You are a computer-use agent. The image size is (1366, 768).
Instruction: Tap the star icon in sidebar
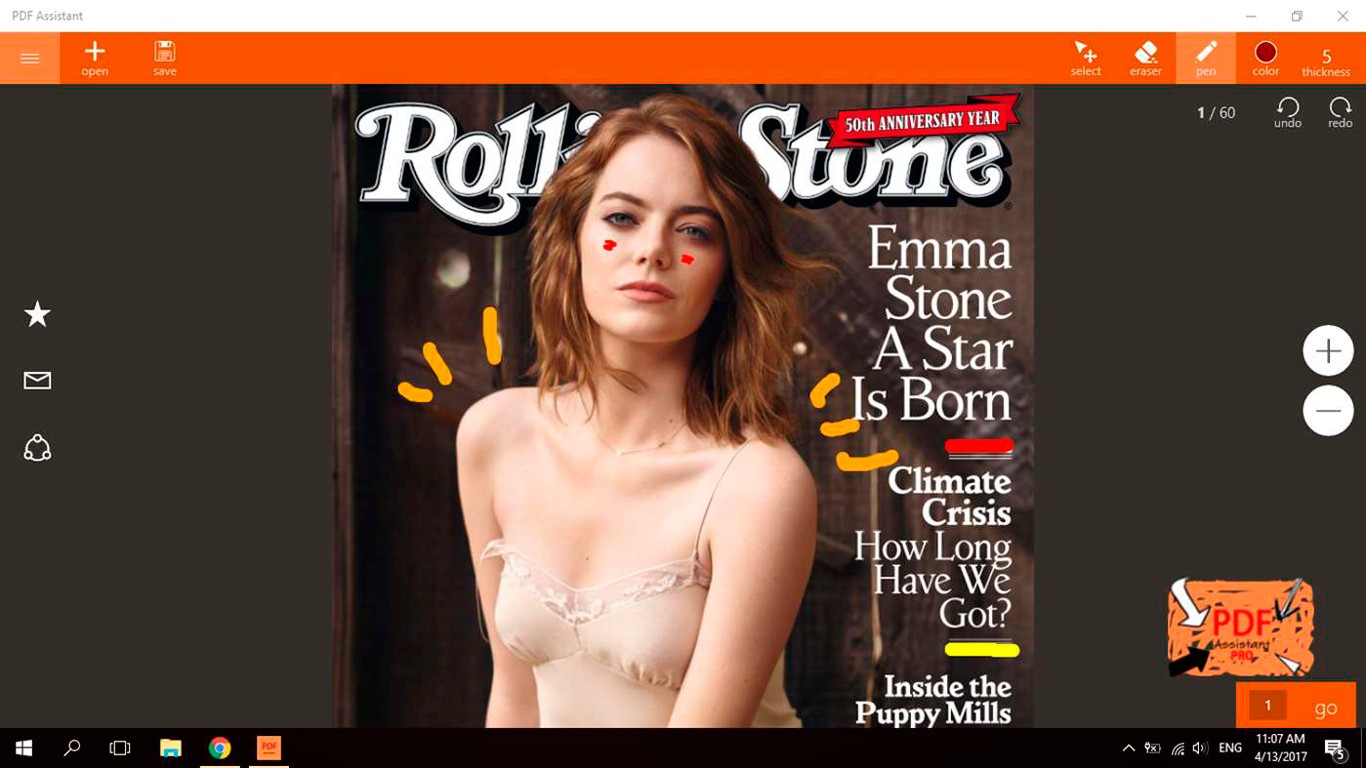coord(37,315)
